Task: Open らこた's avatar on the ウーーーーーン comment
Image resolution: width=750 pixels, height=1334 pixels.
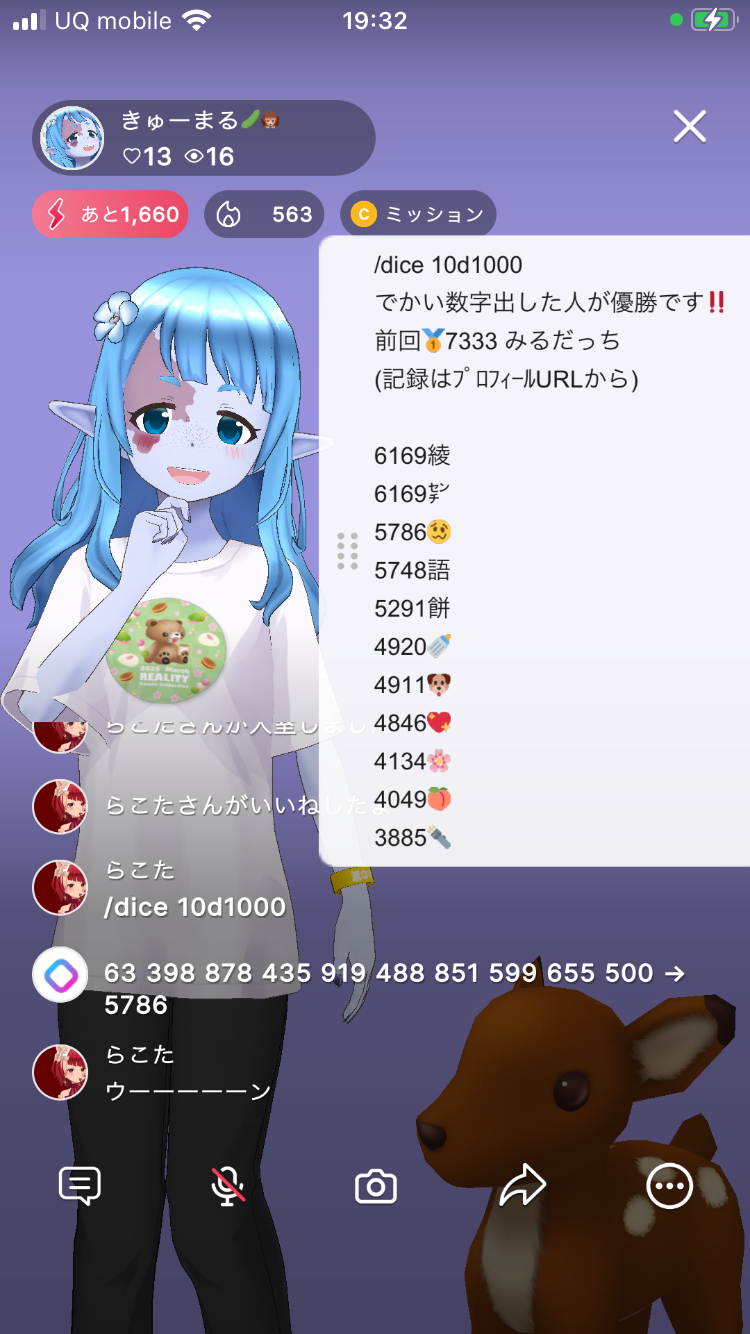Action: pos(60,1072)
